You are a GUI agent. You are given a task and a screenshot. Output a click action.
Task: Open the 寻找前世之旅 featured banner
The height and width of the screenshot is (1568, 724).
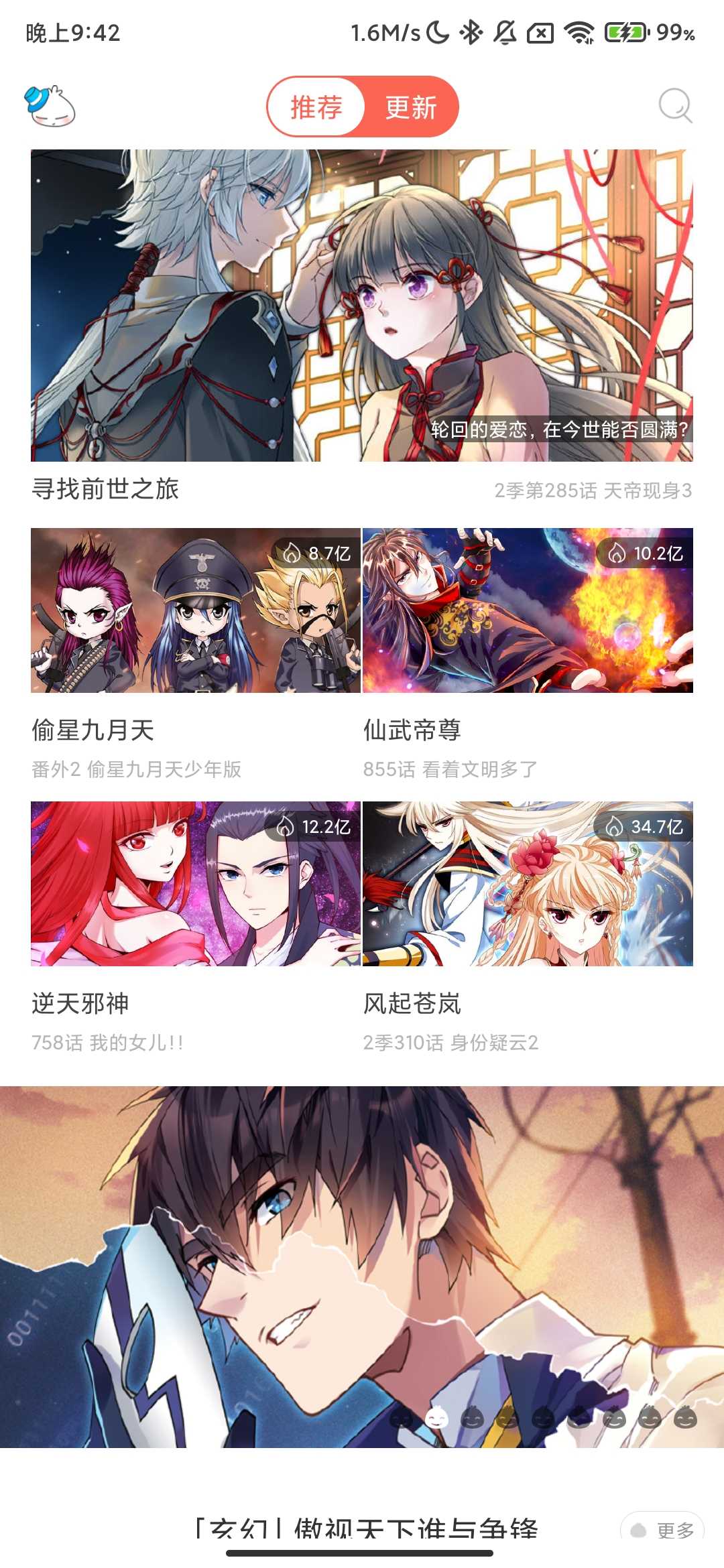click(362, 306)
